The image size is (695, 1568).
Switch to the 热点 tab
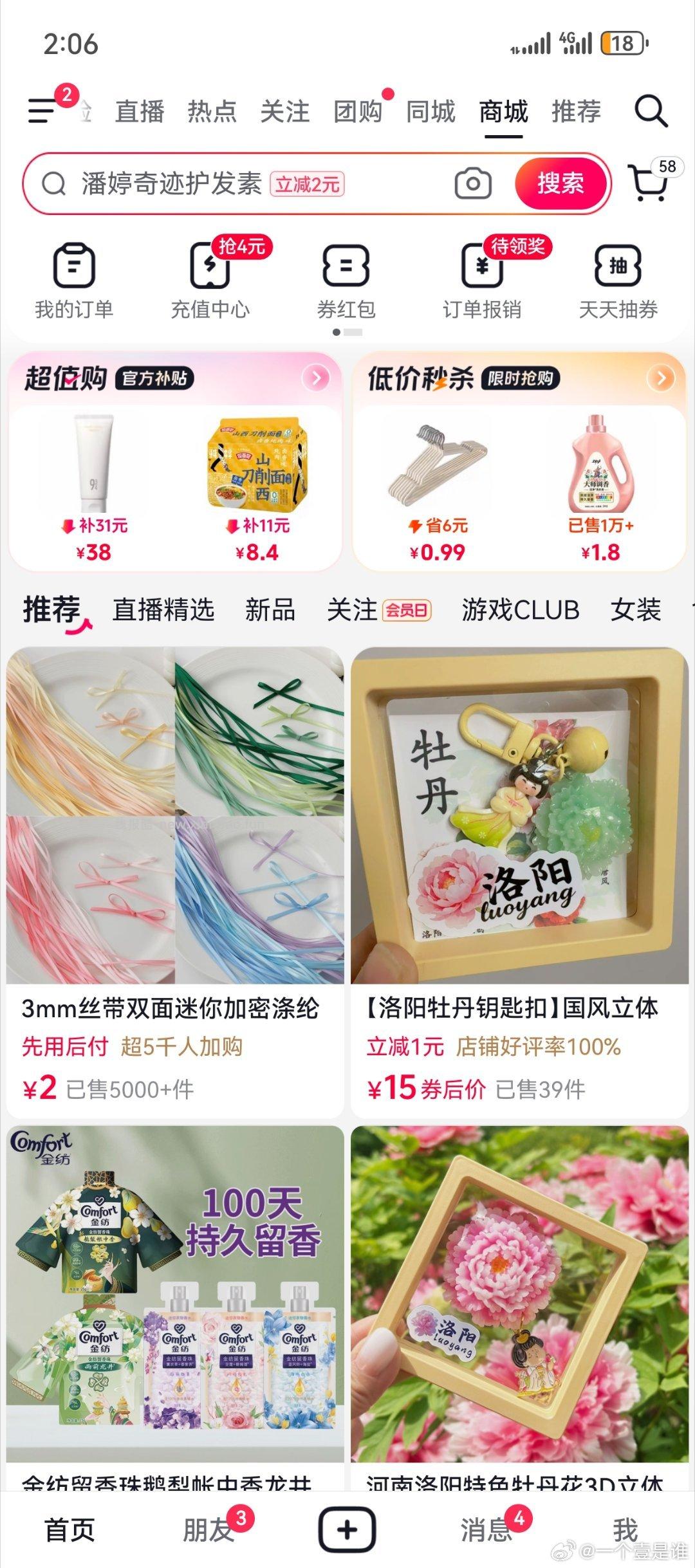pyautogui.click(x=213, y=111)
